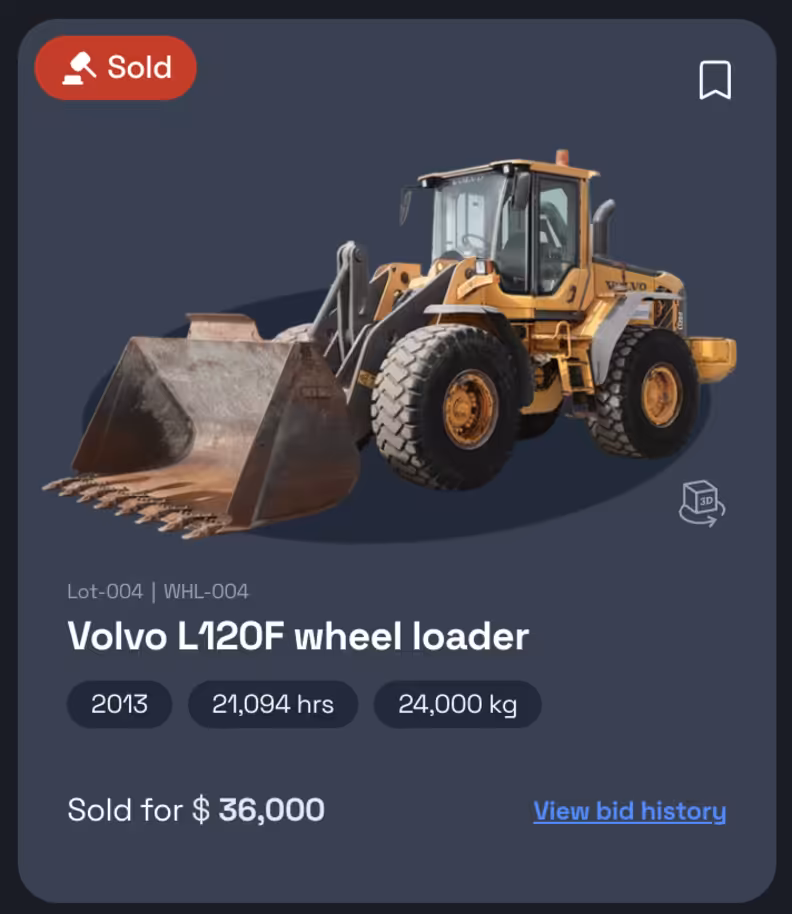The height and width of the screenshot is (914, 792).
Task: Open the 3D view of the loader
Action: (701, 502)
